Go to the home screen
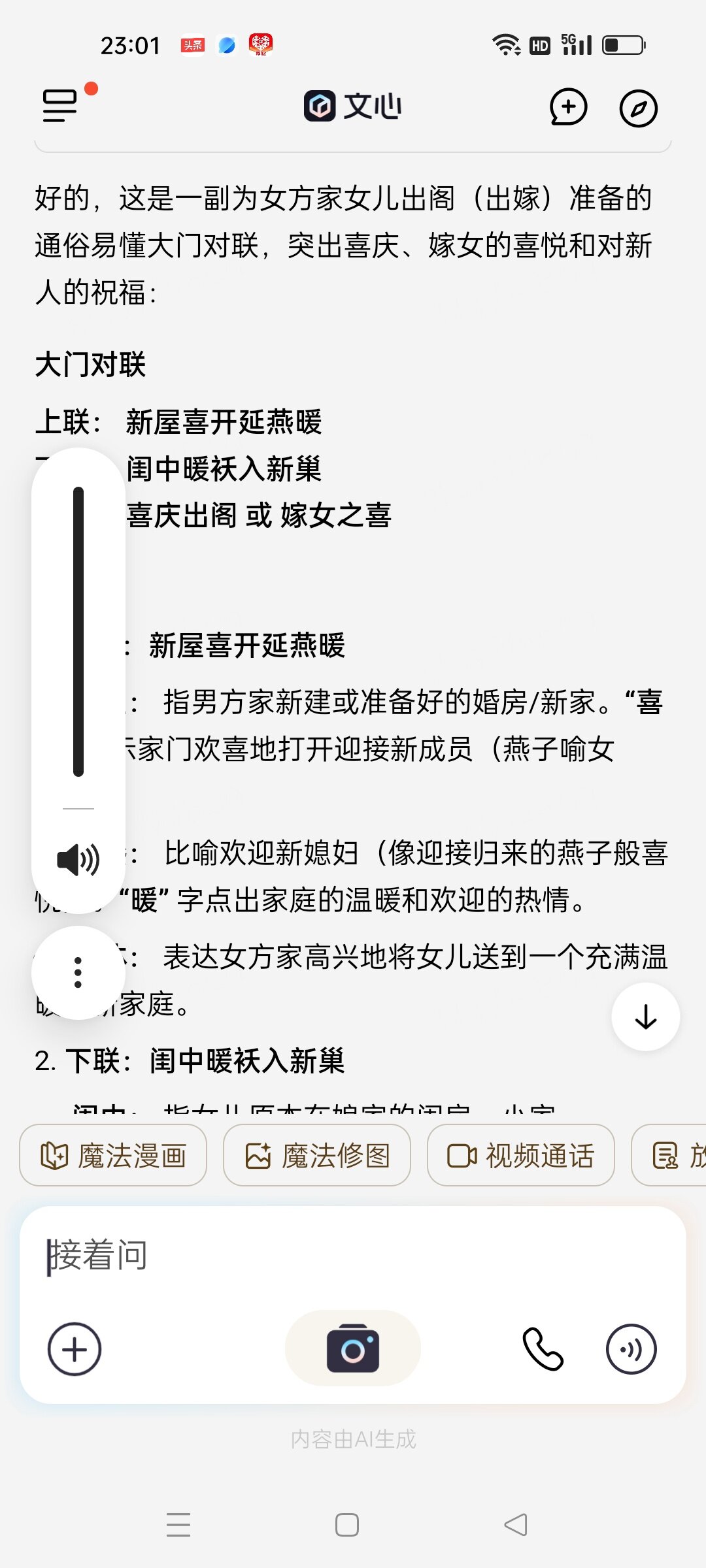Viewport: 706px width, 1568px height. pos(346,1525)
